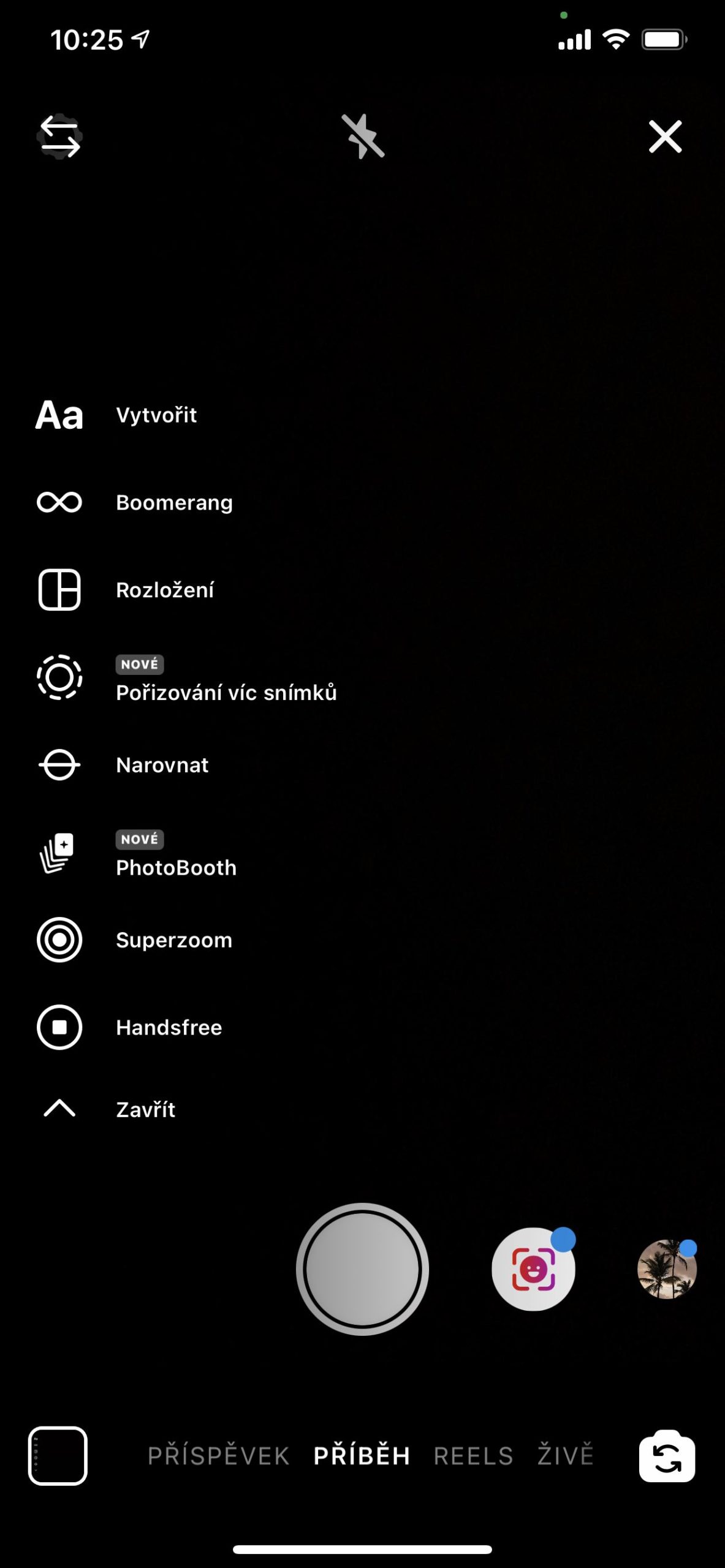Open the PŘÍSPĚVEK tab
The height and width of the screenshot is (1568, 725).
pyautogui.click(x=218, y=1457)
